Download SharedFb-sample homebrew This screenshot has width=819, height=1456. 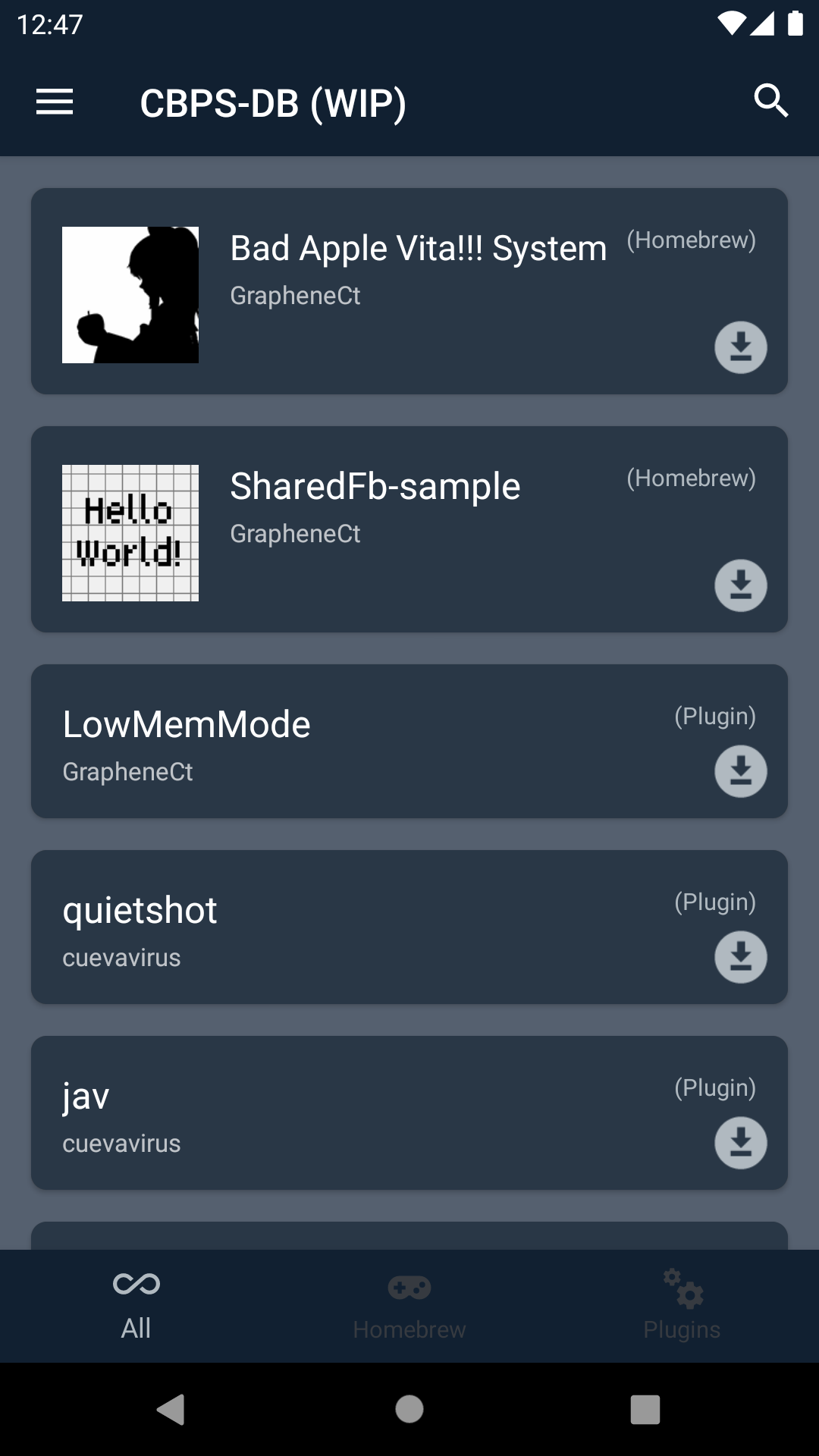(741, 585)
